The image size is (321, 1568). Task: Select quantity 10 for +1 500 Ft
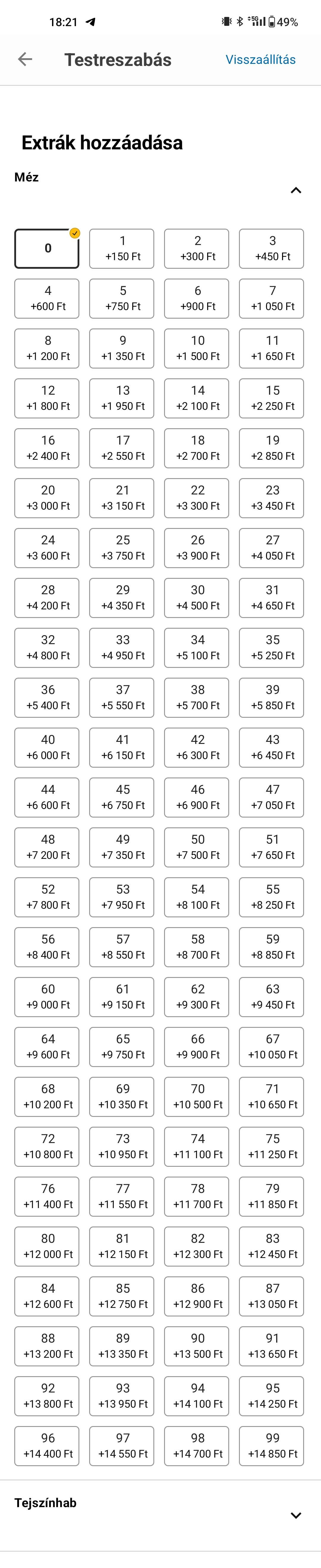197,348
